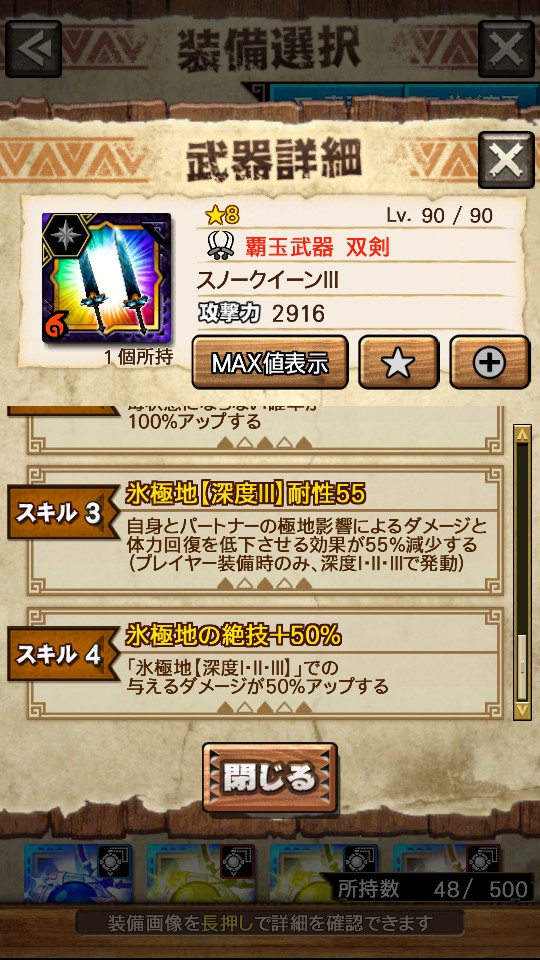The width and height of the screenshot is (540, 960).
Task: Tap the 閉じる close button
Action: pyautogui.click(x=270, y=778)
